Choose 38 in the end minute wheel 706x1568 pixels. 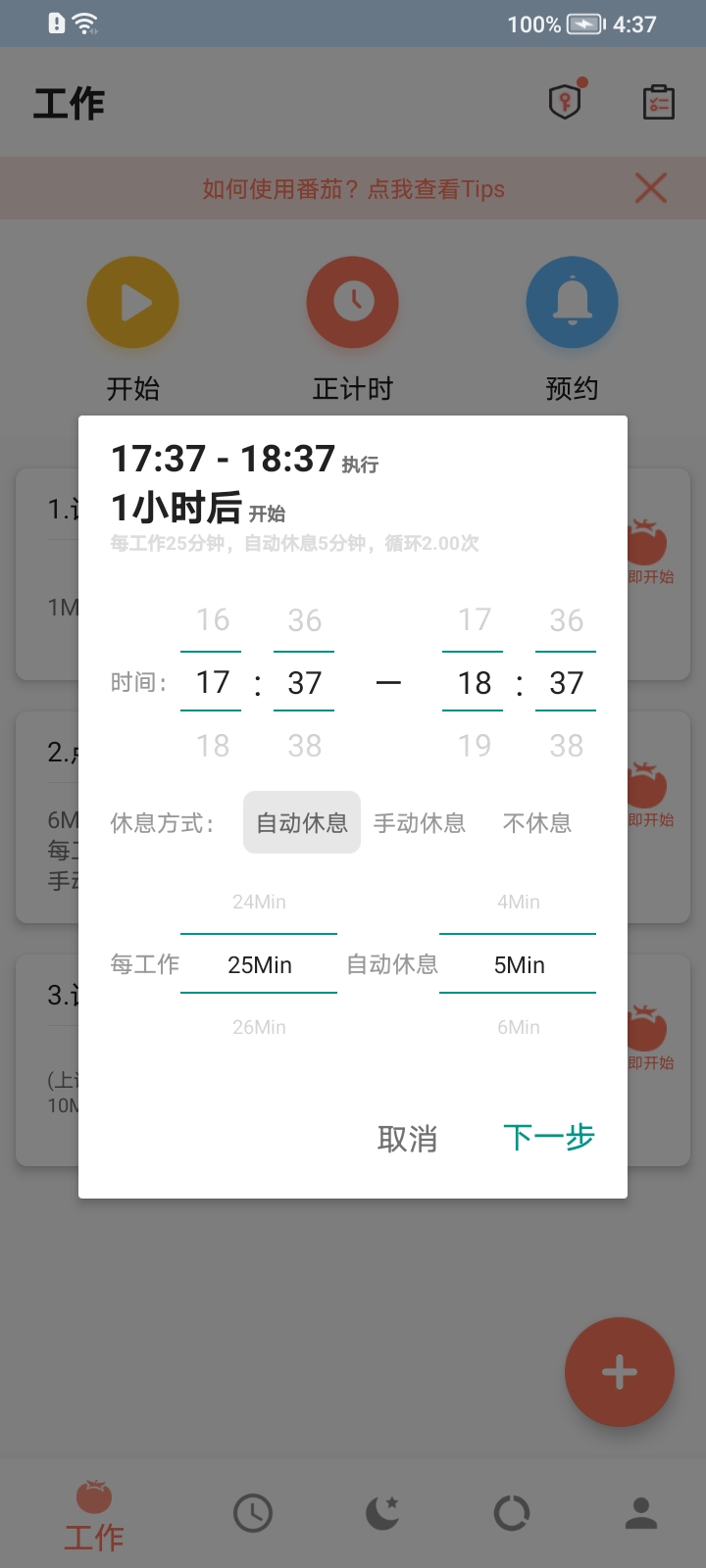(566, 745)
